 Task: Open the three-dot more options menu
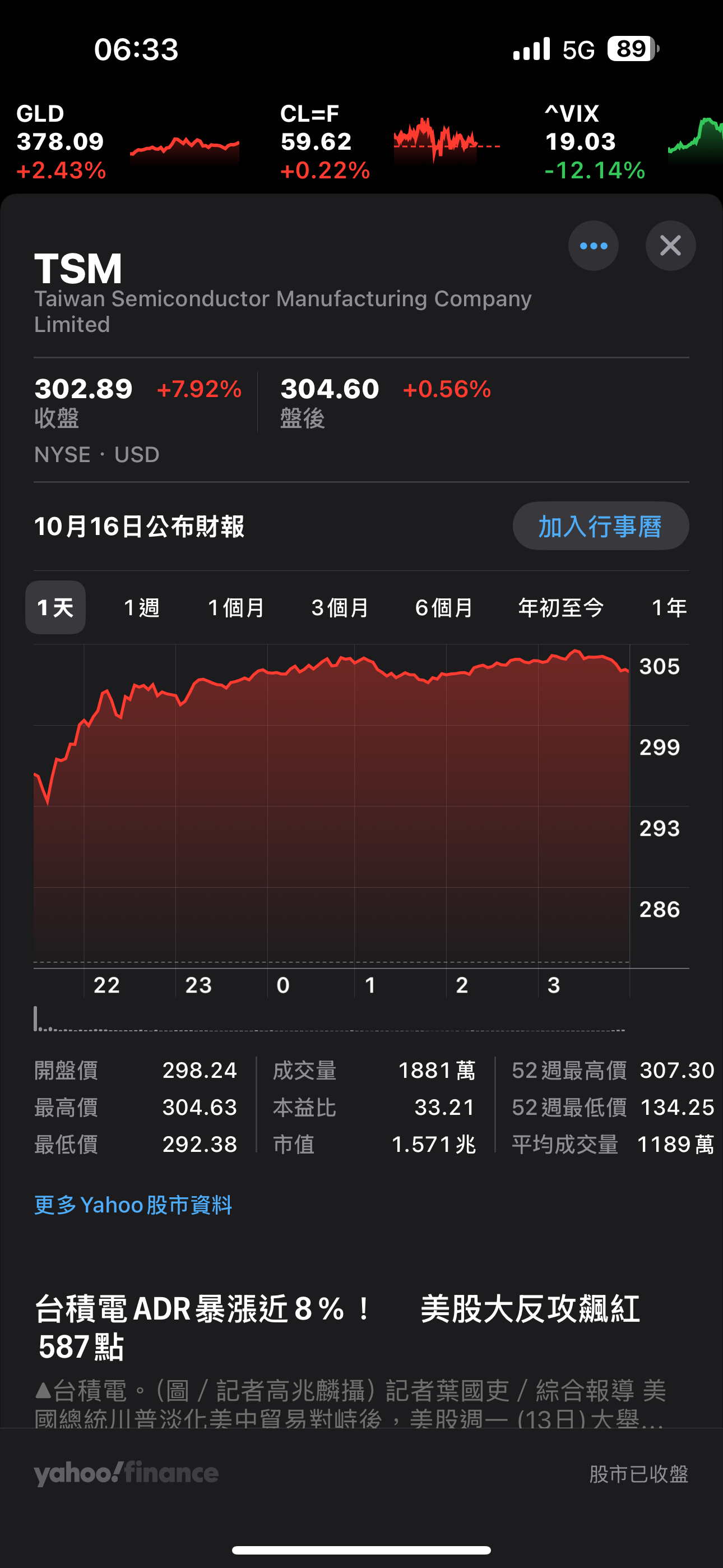pos(594,246)
